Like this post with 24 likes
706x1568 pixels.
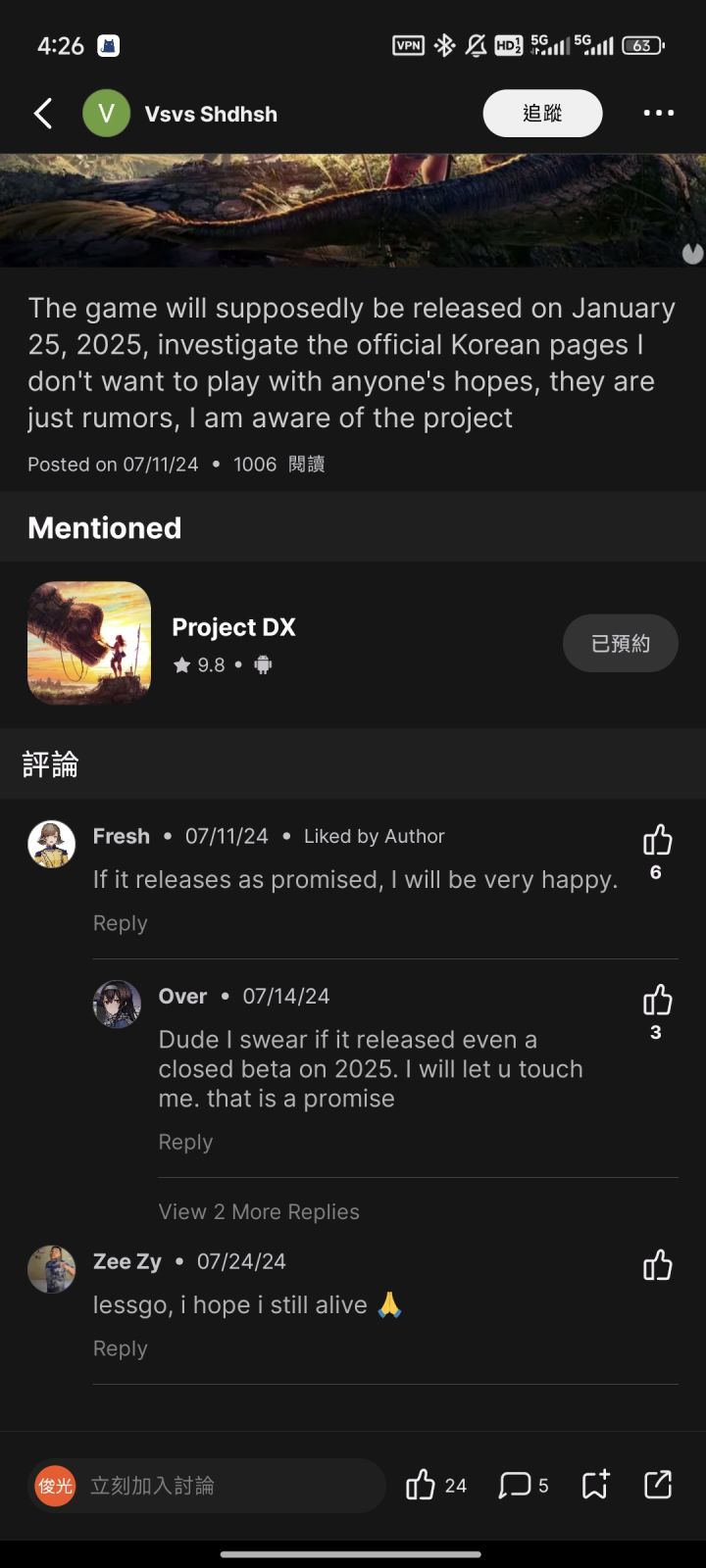(x=422, y=1486)
